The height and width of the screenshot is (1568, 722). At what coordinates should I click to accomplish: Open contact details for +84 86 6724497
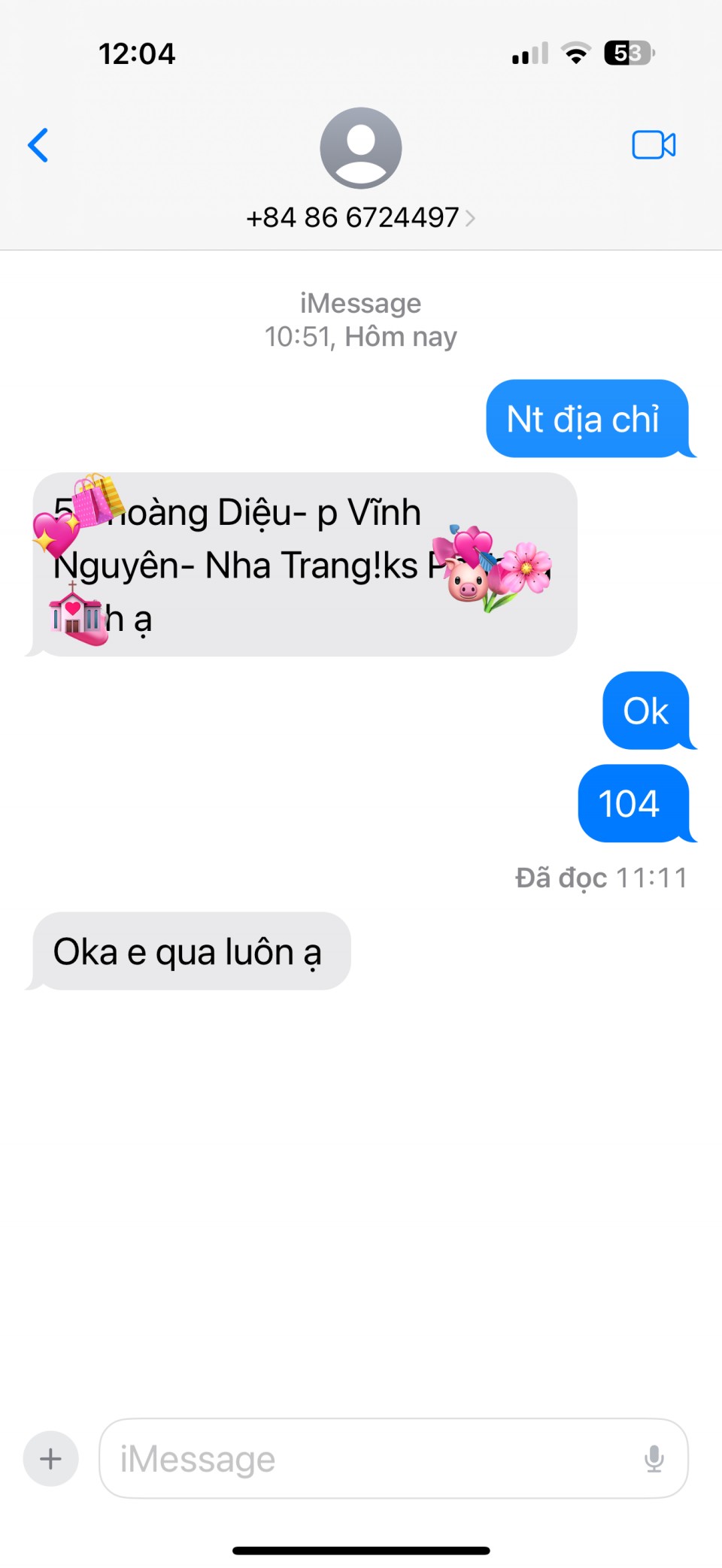360,217
